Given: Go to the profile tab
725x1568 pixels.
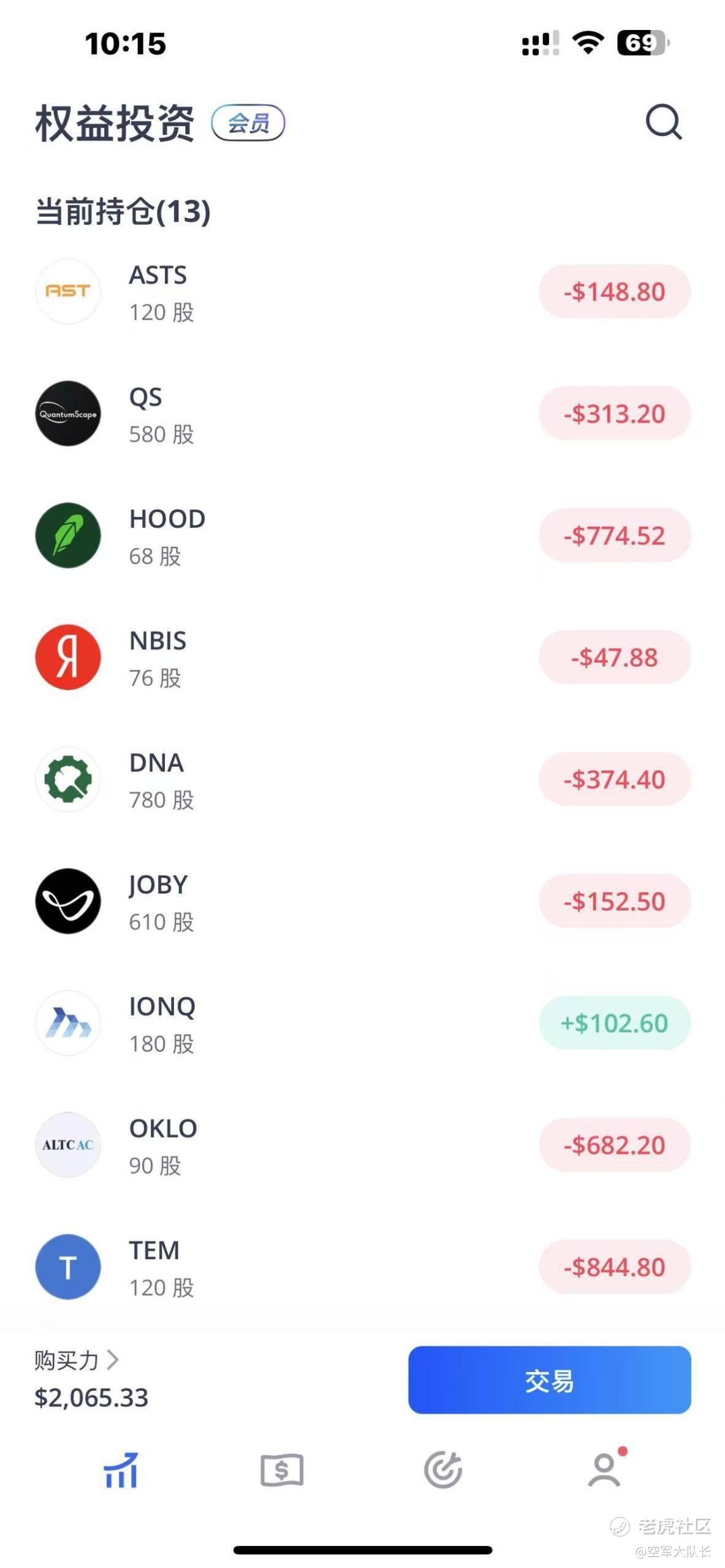Looking at the screenshot, I should [x=604, y=1470].
